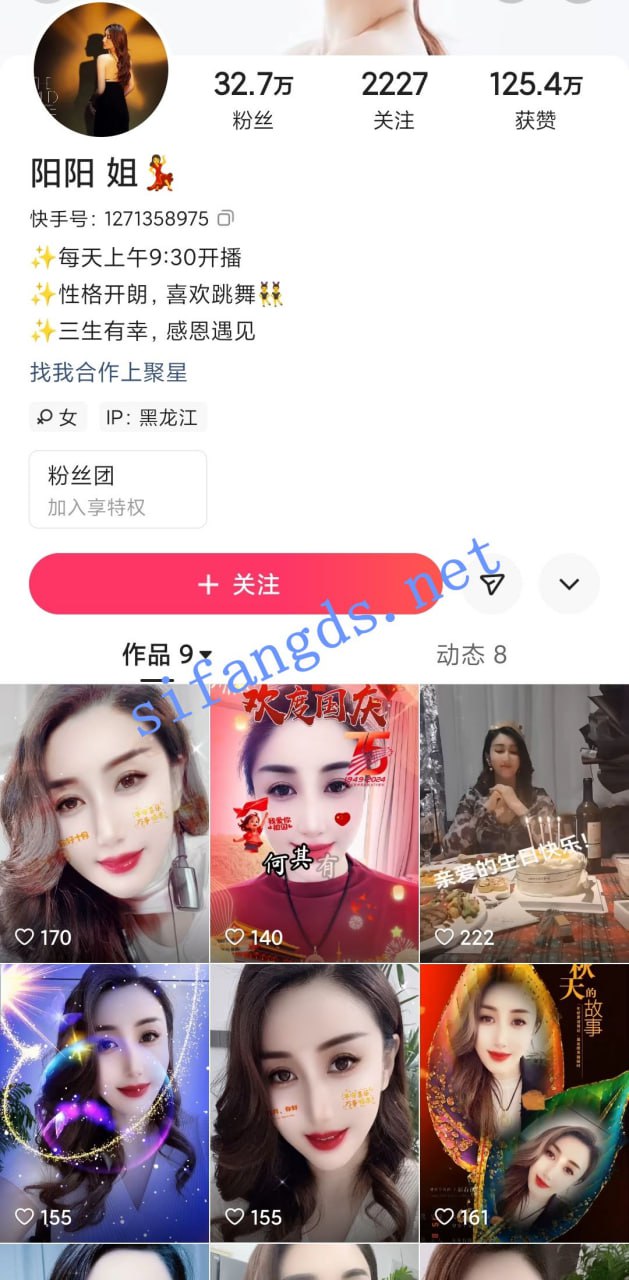View the 32.7万 粉丝 followers list

(253, 100)
